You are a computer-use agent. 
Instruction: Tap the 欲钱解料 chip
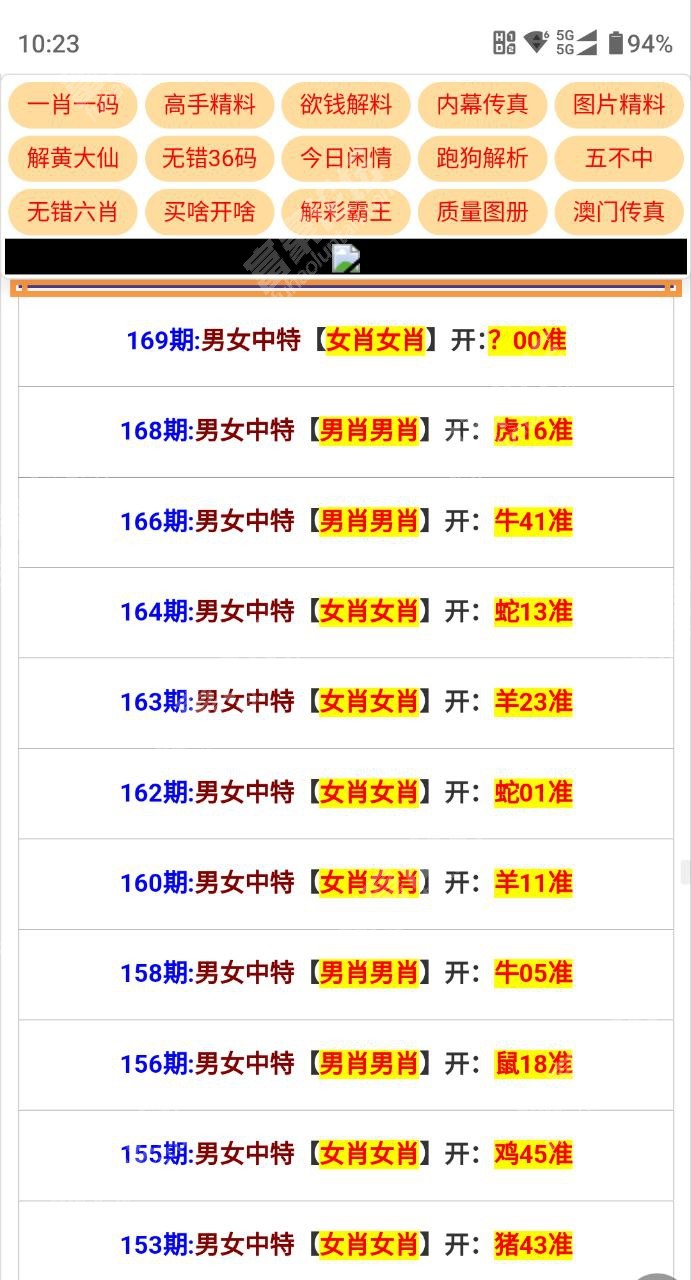(x=346, y=105)
